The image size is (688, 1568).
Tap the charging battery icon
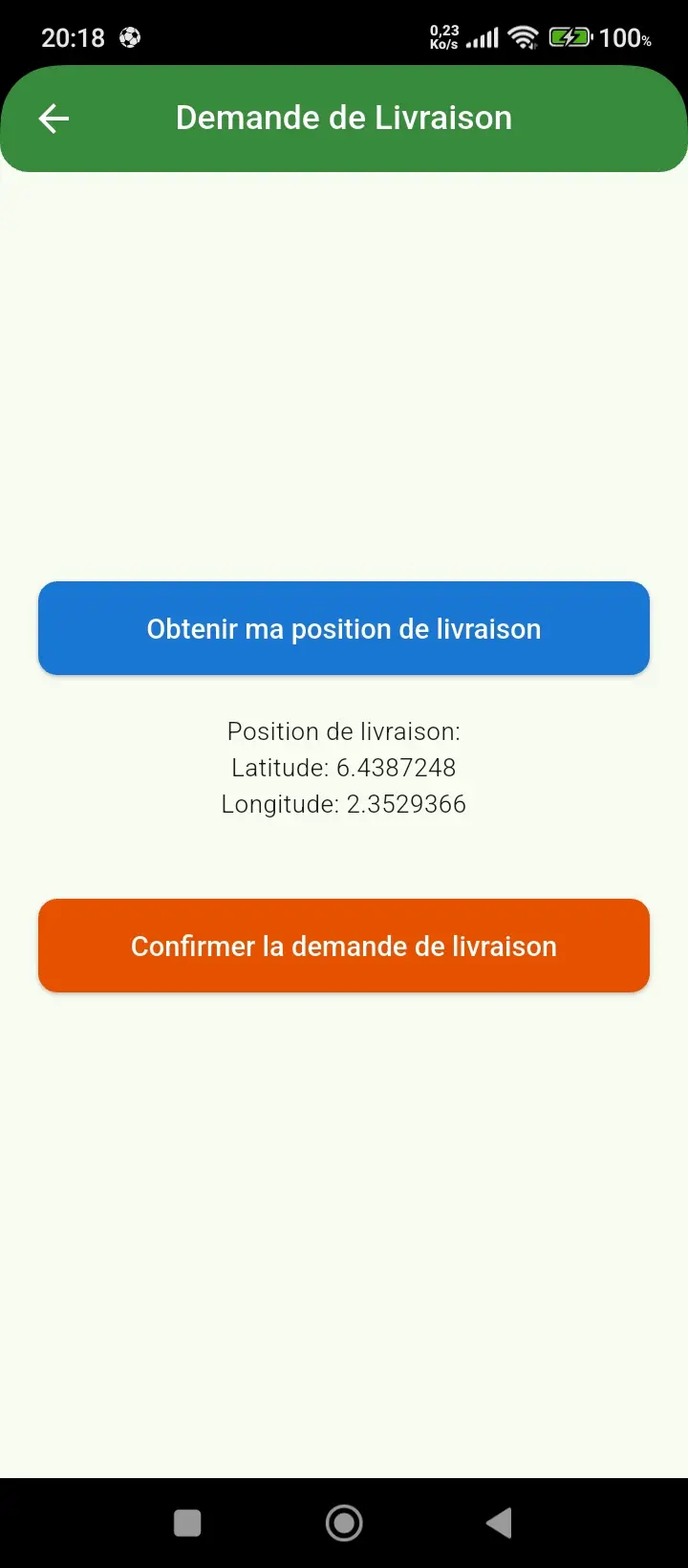[x=570, y=37]
